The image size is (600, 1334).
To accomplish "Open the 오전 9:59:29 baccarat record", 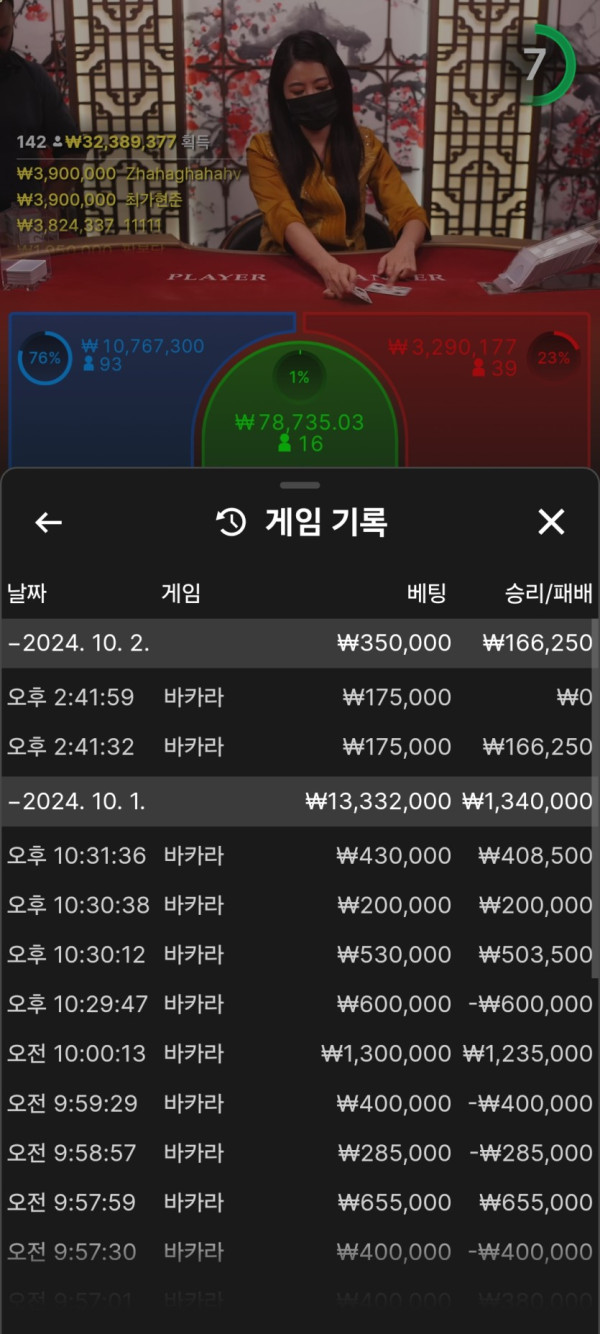I will pos(300,1103).
